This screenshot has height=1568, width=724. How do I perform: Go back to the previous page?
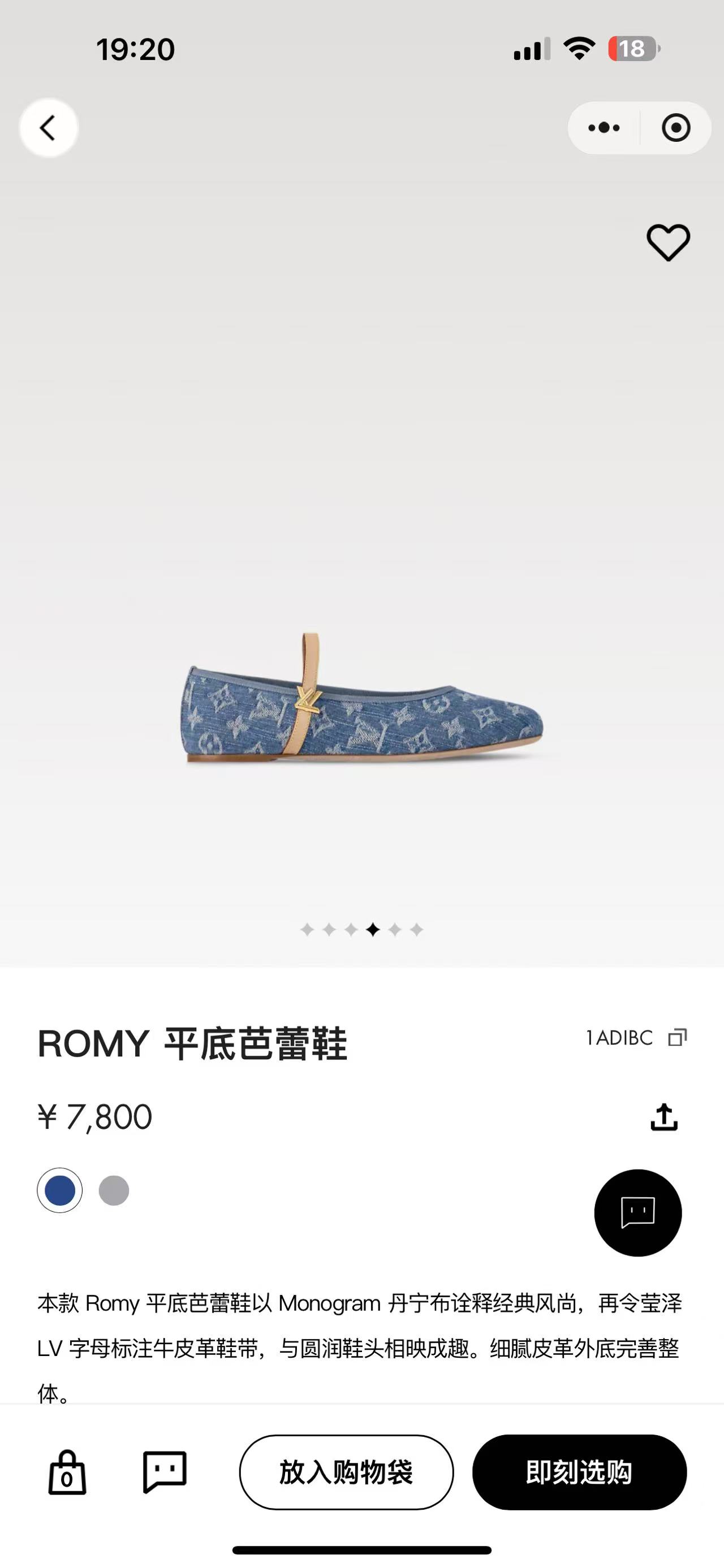48,128
